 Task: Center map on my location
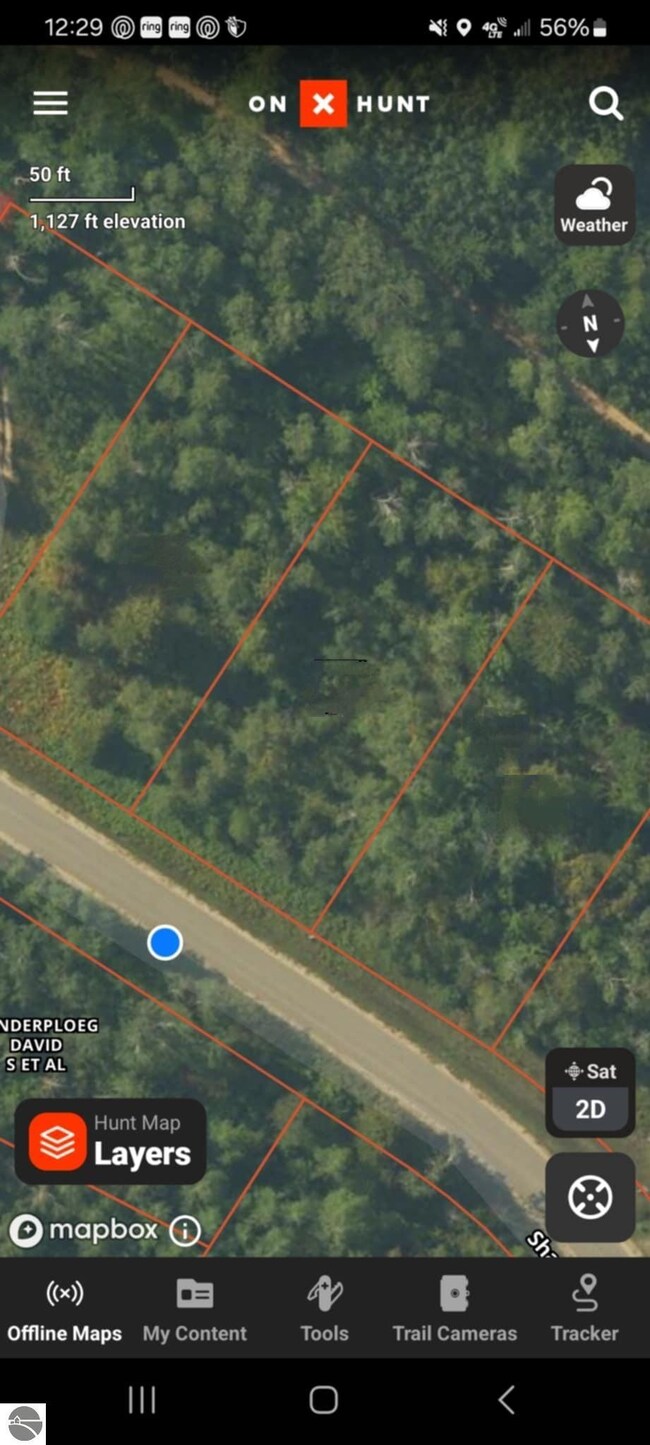pyautogui.click(x=590, y=1197)
